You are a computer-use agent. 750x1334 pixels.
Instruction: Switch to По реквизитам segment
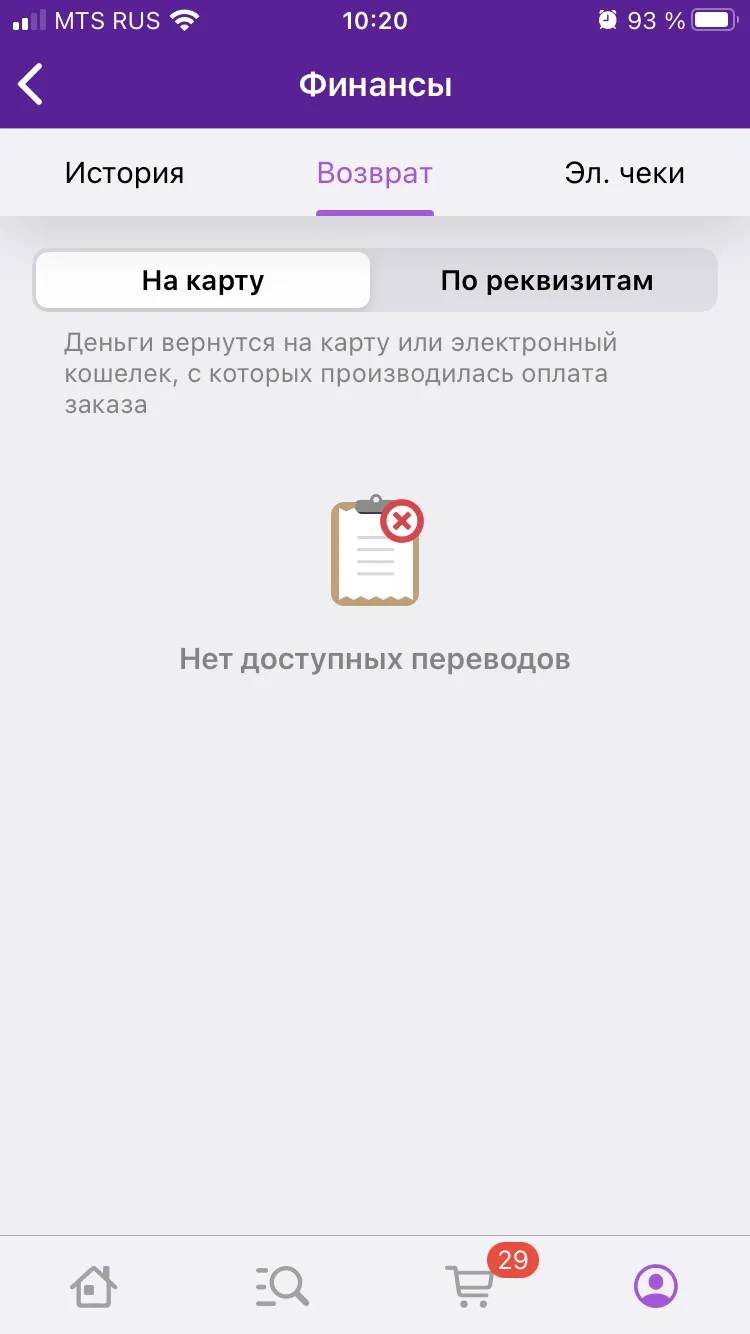pos(547,280)
